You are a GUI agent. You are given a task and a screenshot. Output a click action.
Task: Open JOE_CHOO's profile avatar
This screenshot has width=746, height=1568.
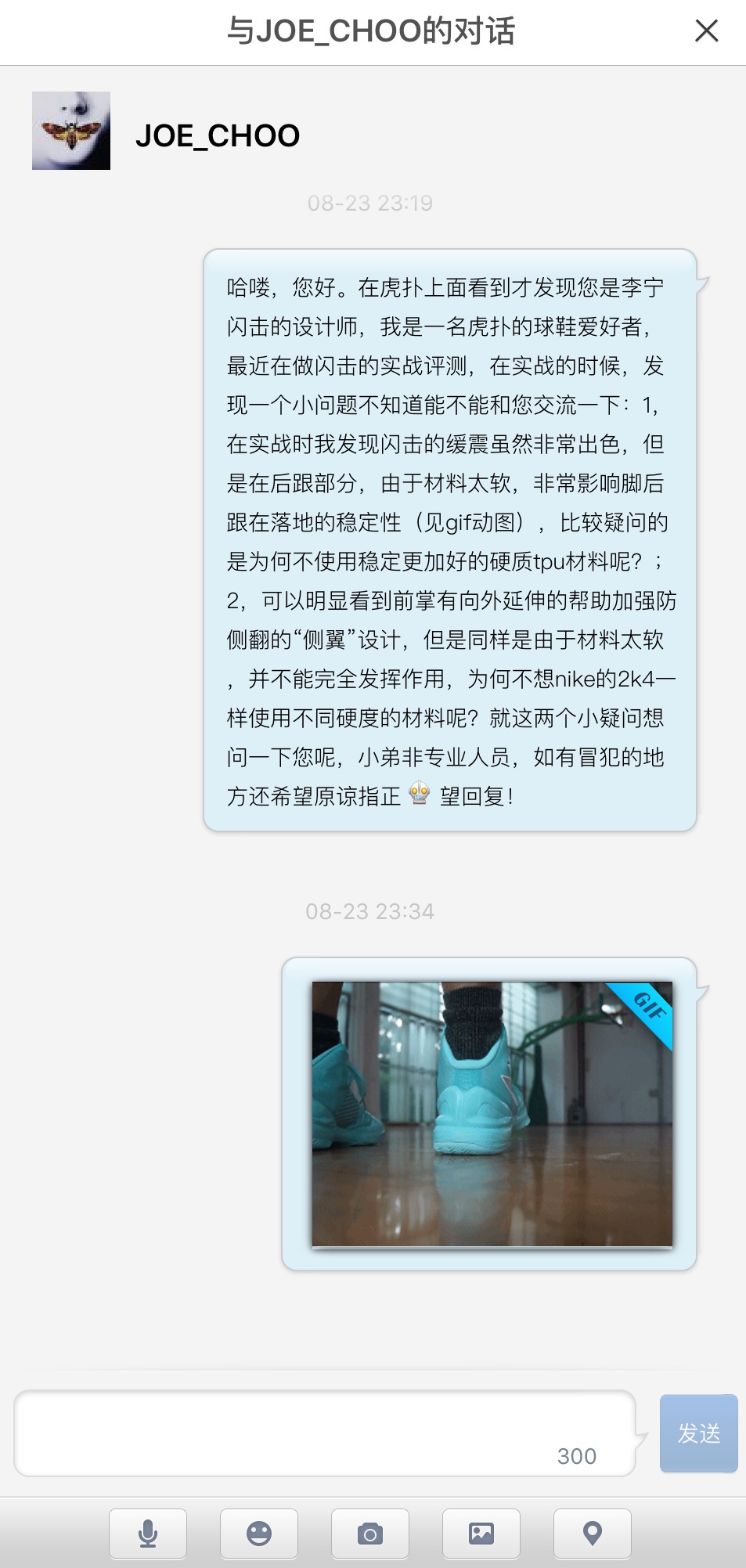71,131
